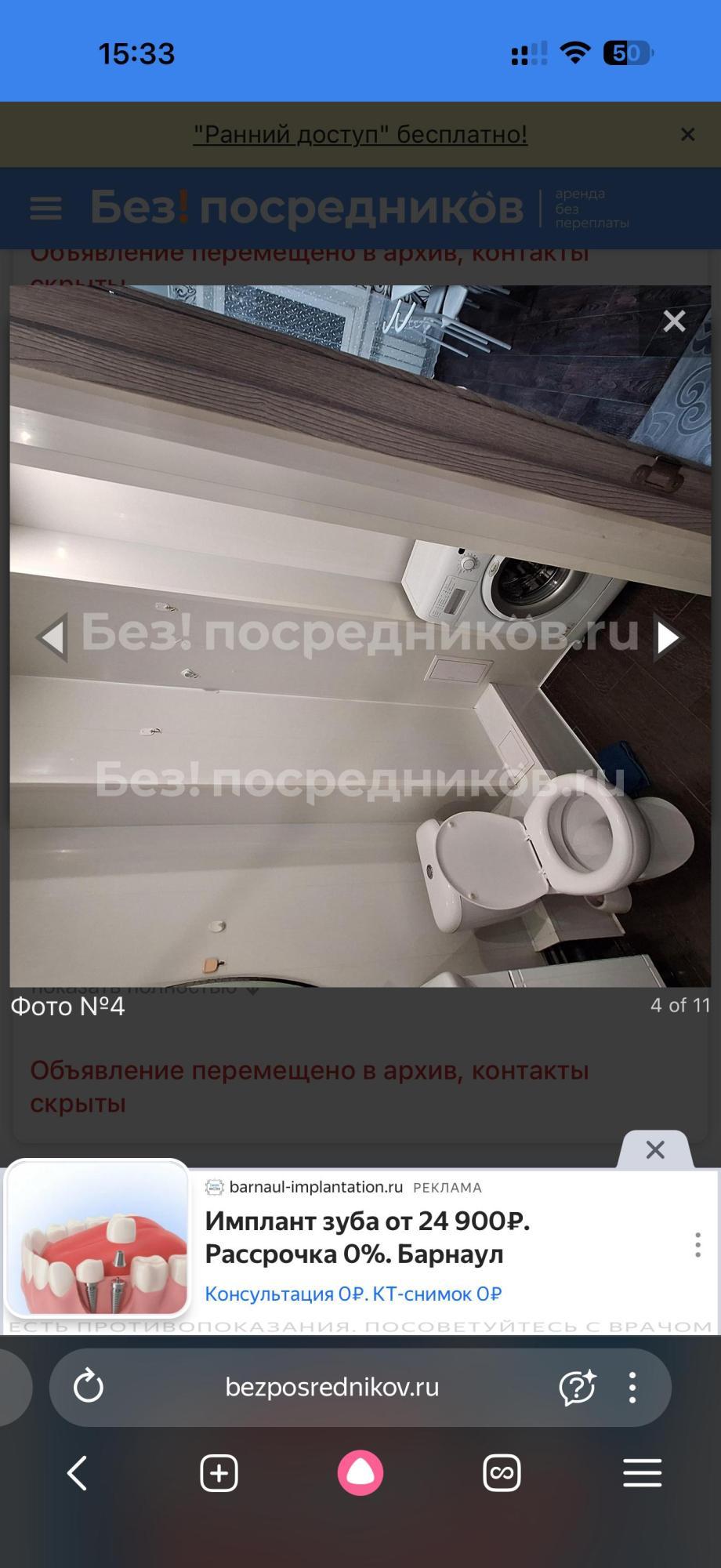Dismiss the "Ранний доступ" banner
The height and width of the screenshot is (1568, 721).
[x=687, y=135]
